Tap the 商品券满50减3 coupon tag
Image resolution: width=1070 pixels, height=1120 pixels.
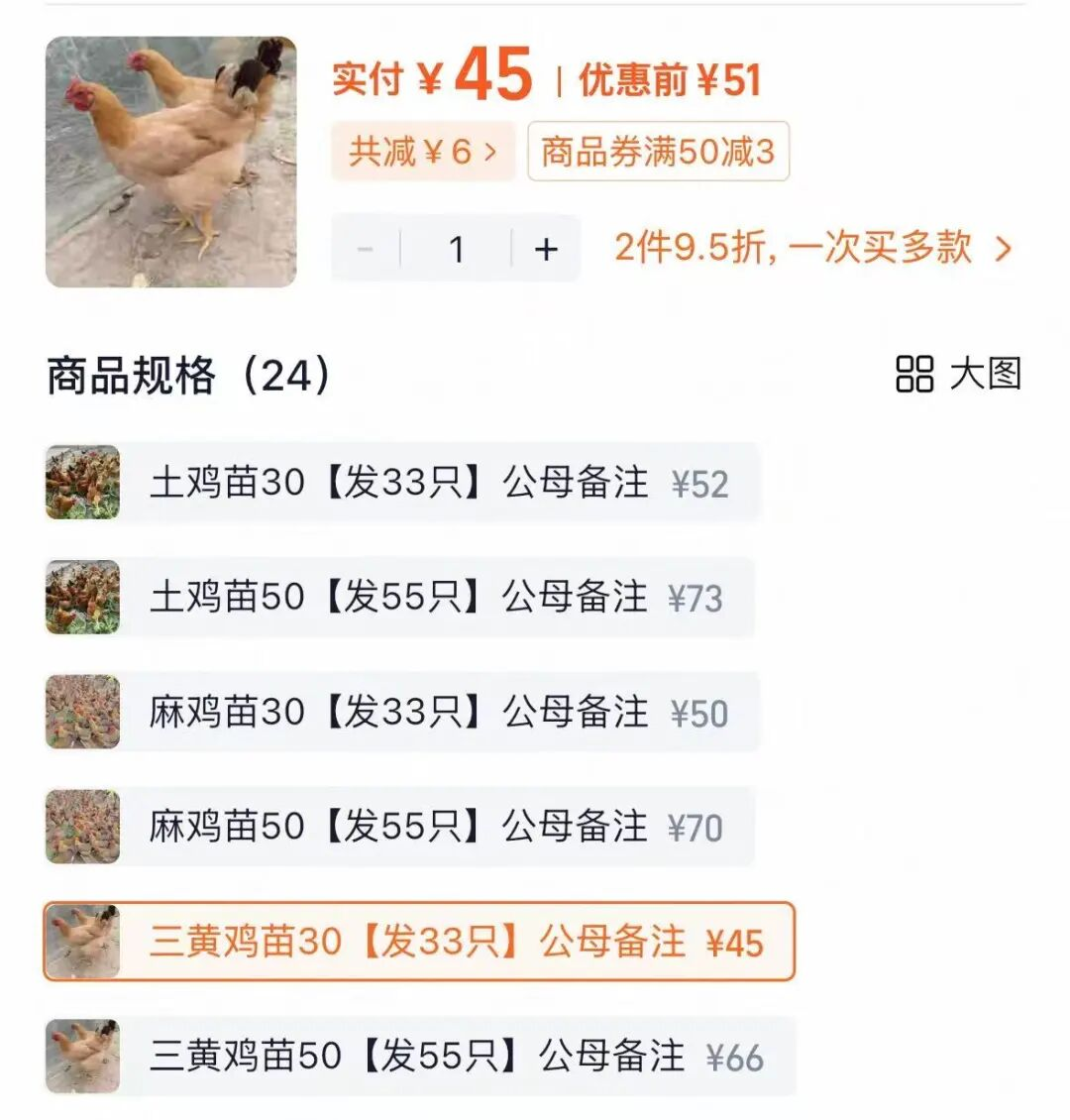658,152
